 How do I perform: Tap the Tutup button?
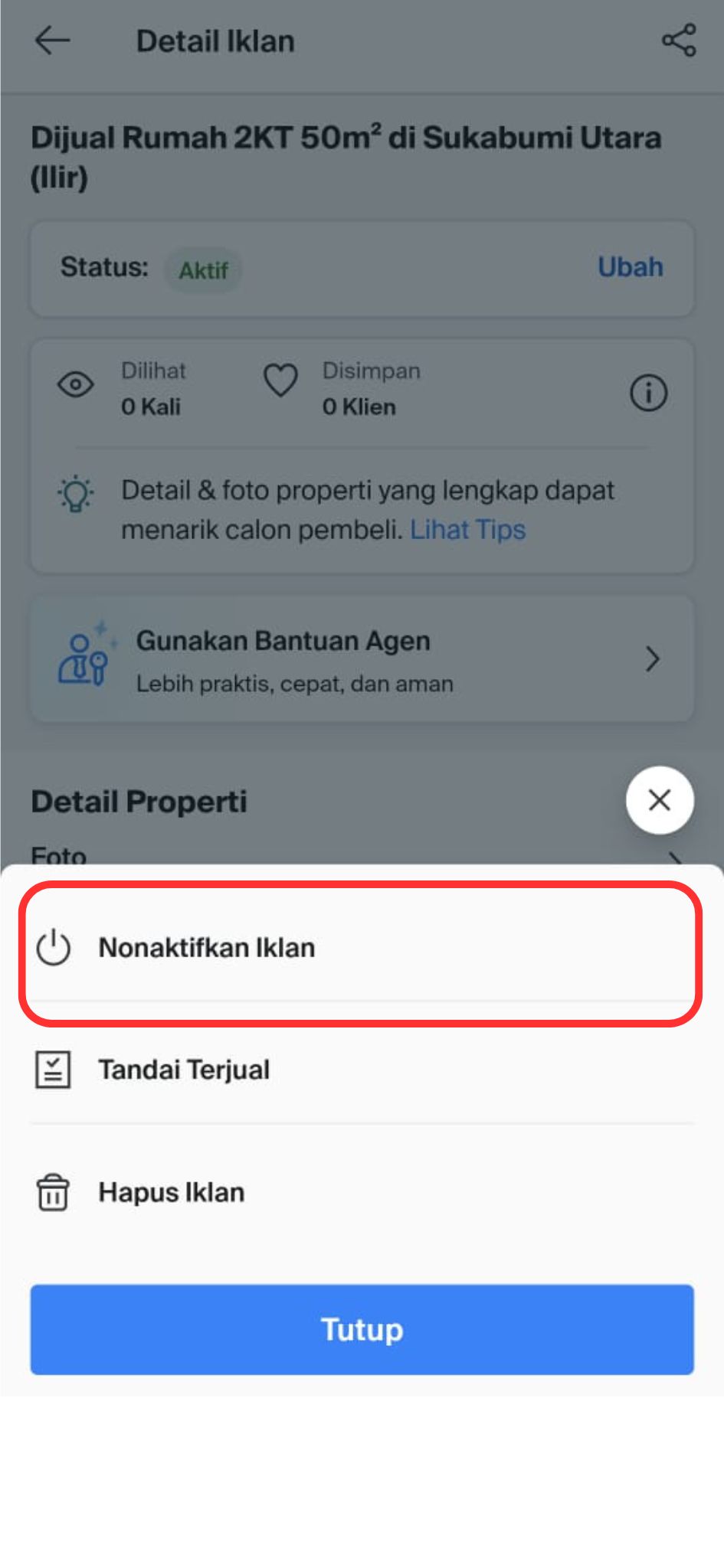coord(362,1329)
